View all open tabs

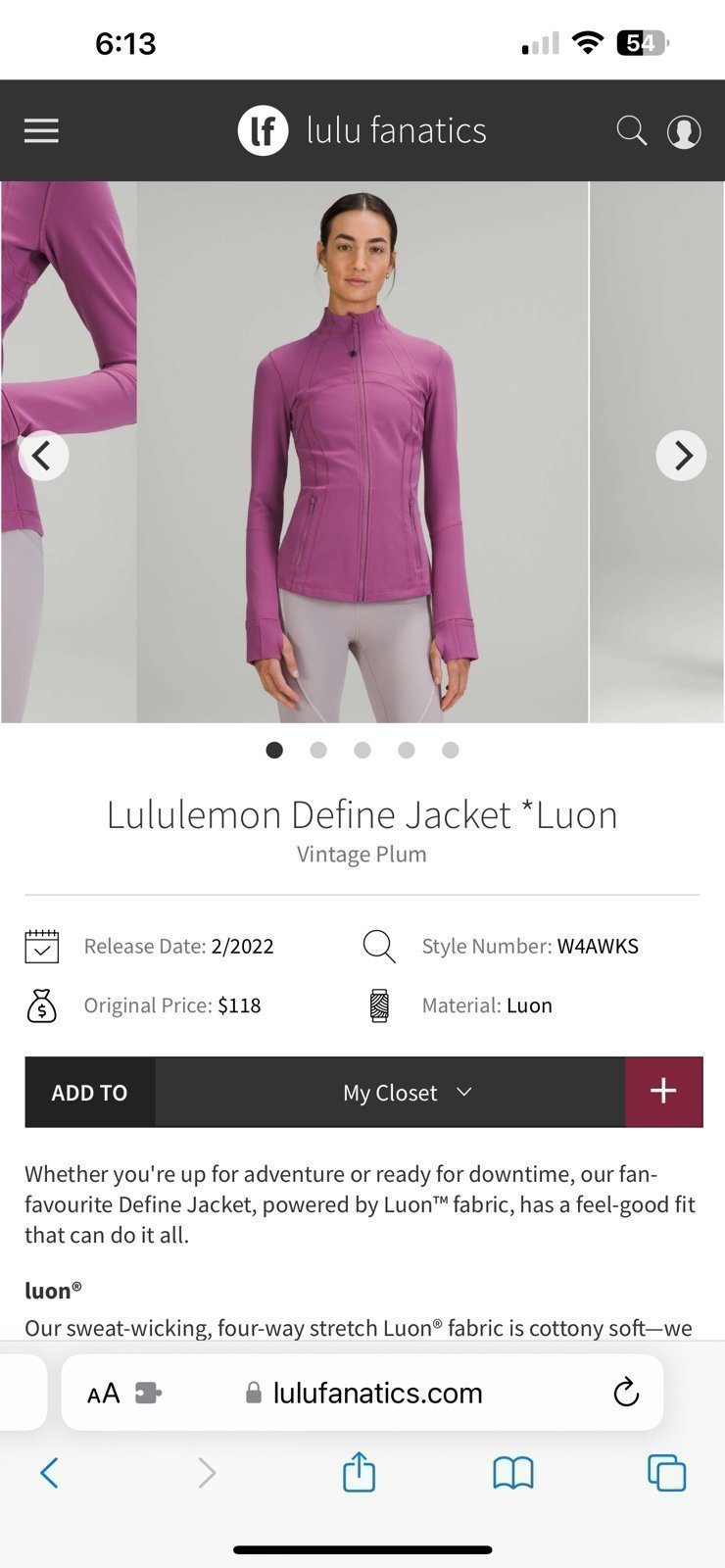tap(666, 1472)
